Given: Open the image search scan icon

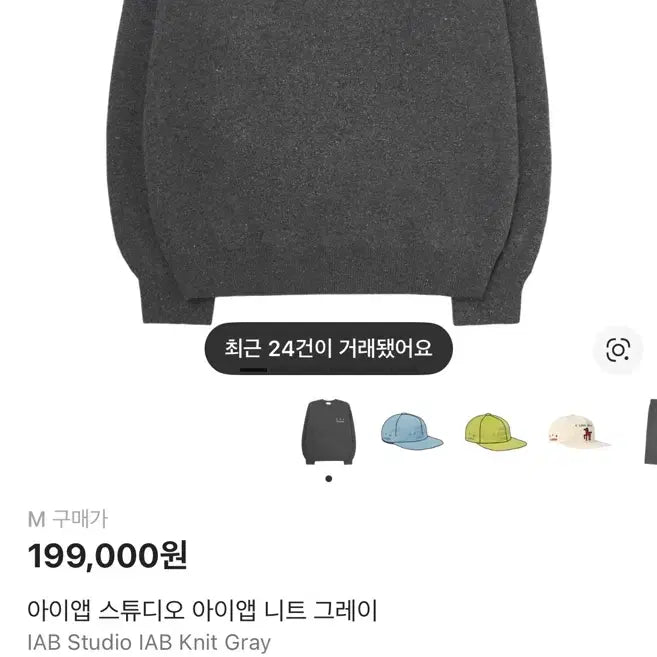Looking at the screenshot, I should (618, 349).
